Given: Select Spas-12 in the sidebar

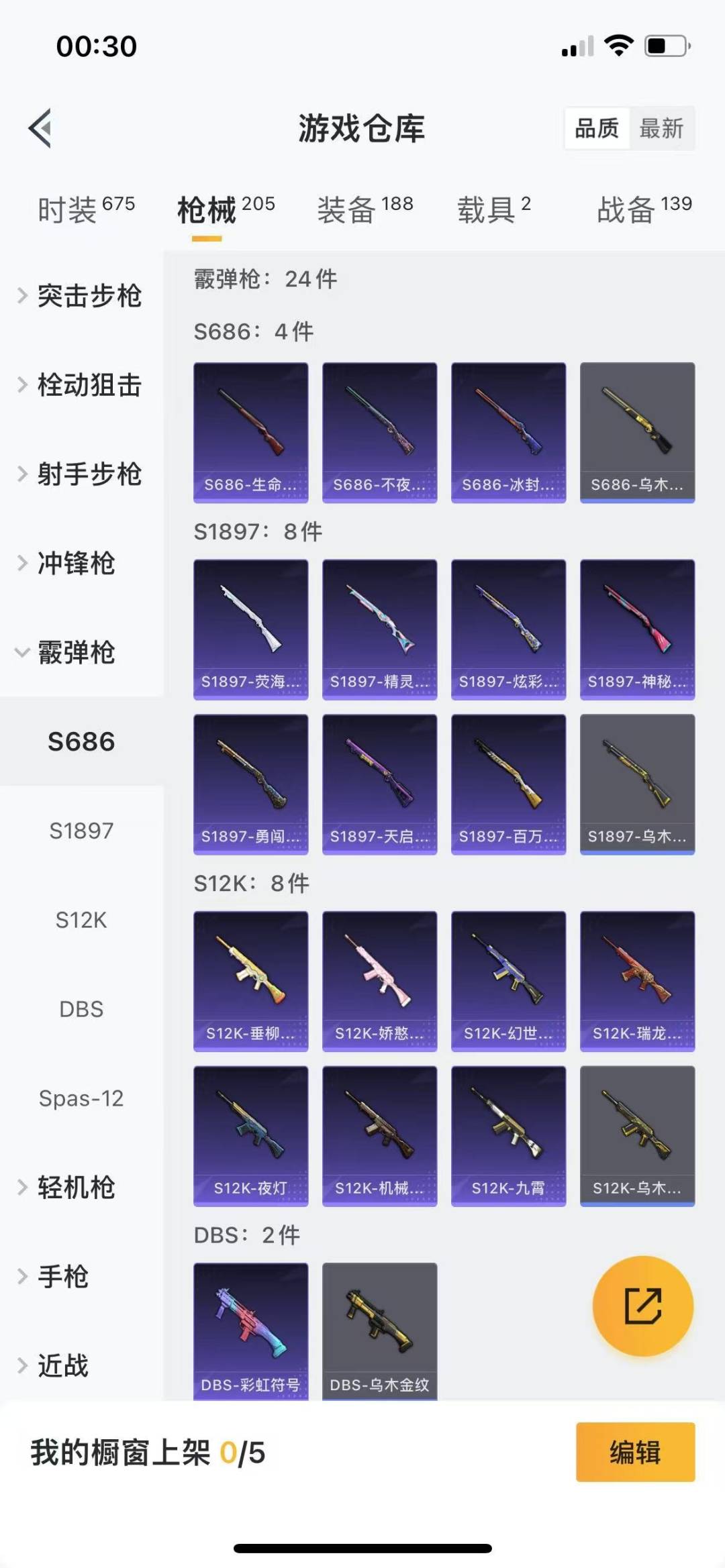Looking at the screenshot, I should [81, 1098].
